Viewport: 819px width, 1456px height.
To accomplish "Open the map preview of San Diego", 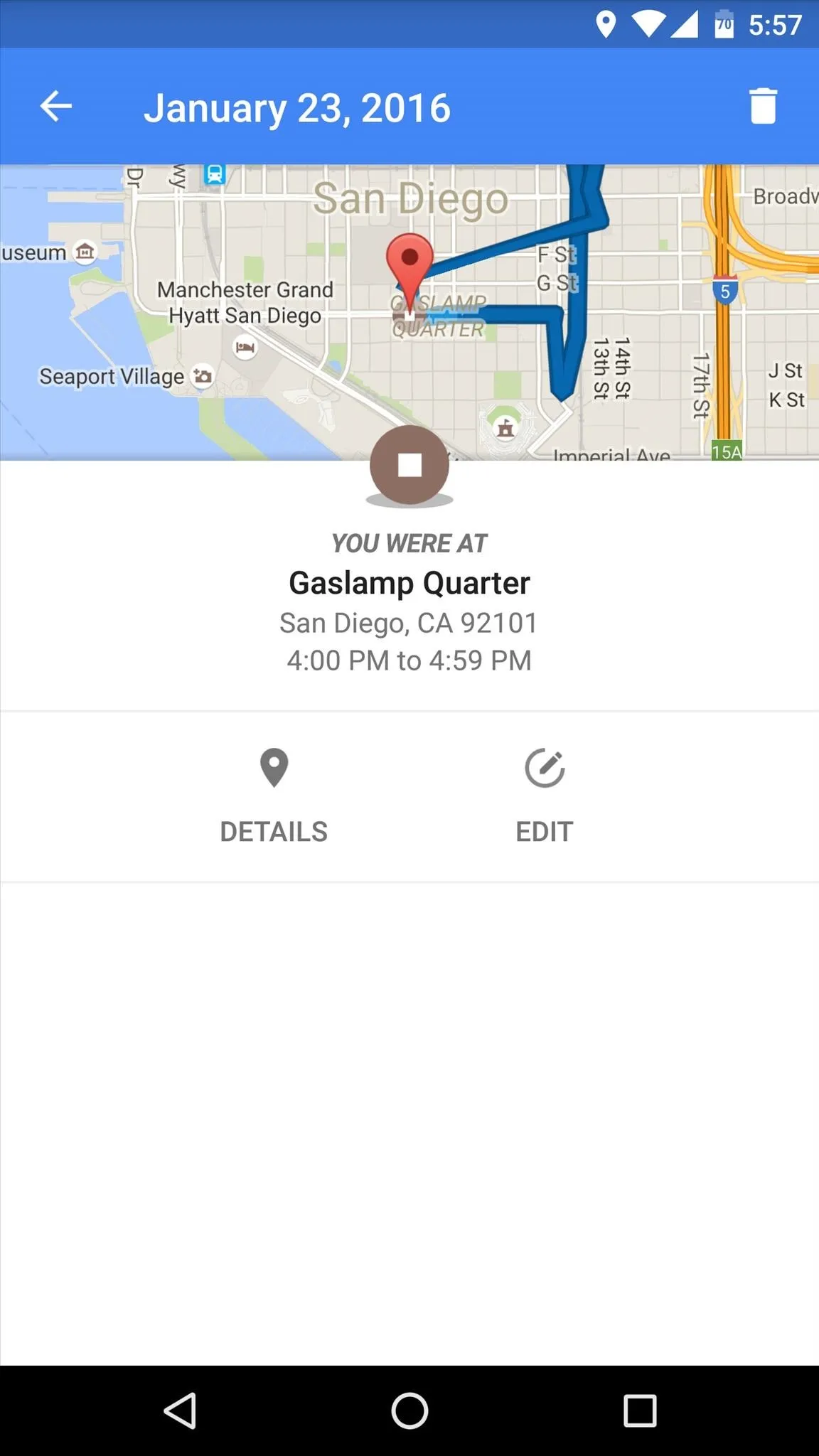I will pos(409,312).
